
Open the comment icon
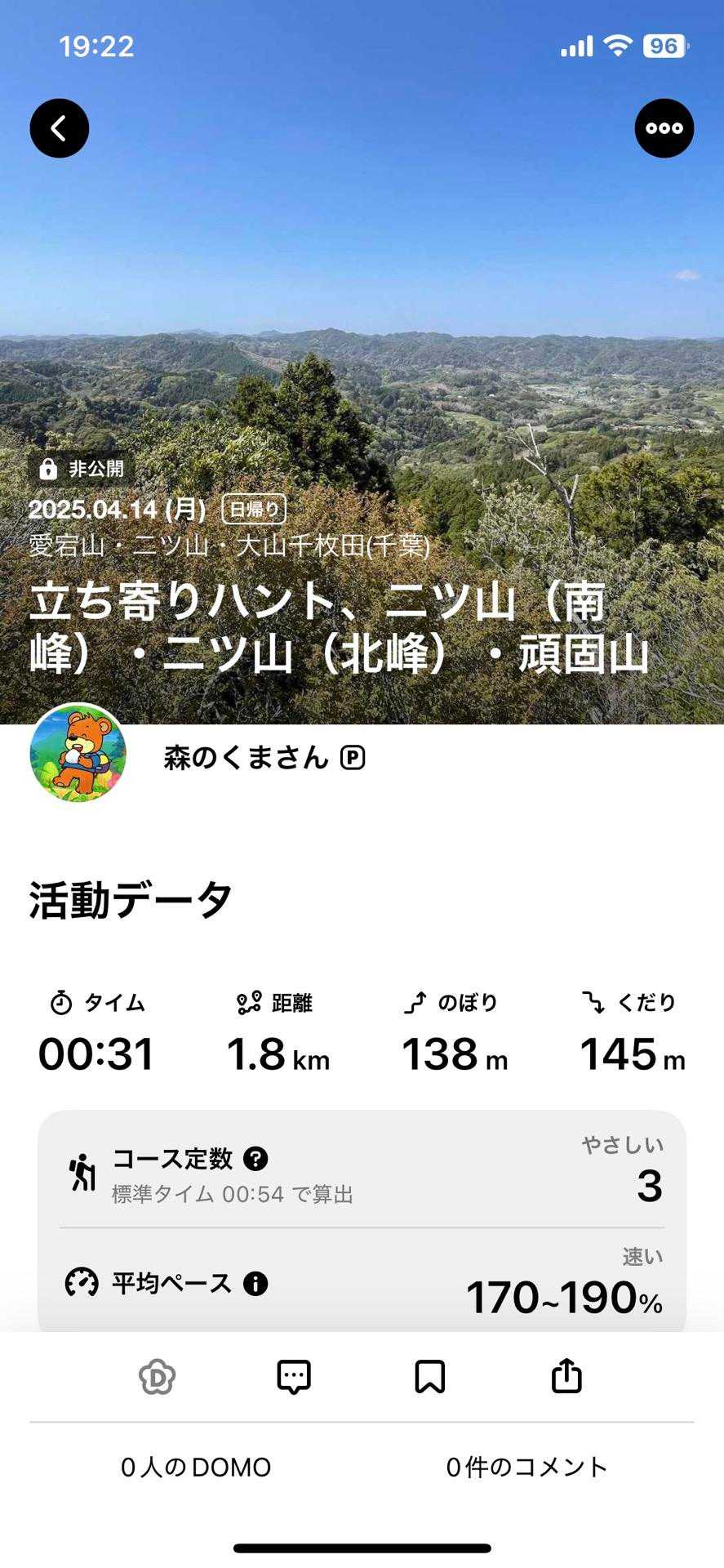(x=294, y=1377)
